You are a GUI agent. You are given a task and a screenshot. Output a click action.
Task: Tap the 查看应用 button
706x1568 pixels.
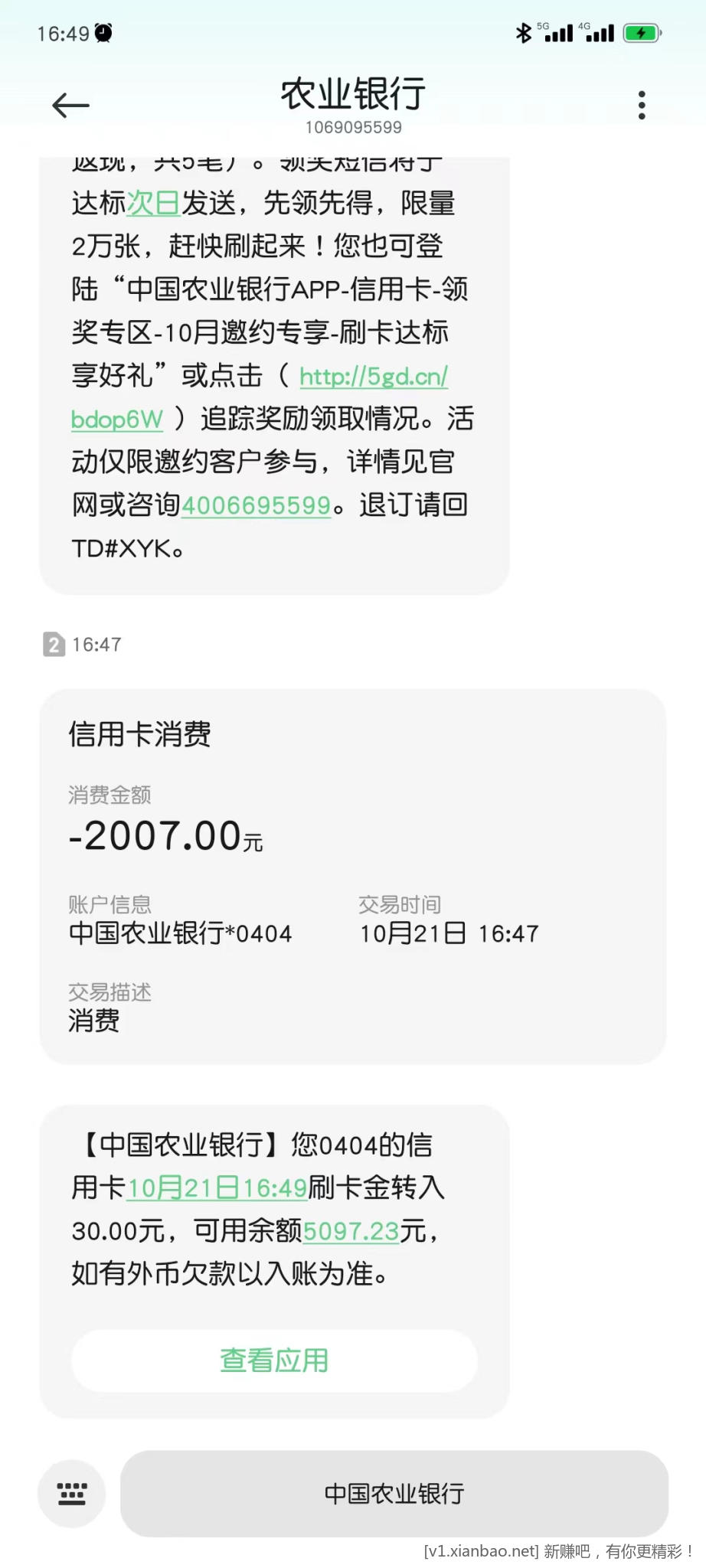click(274, 1361)
